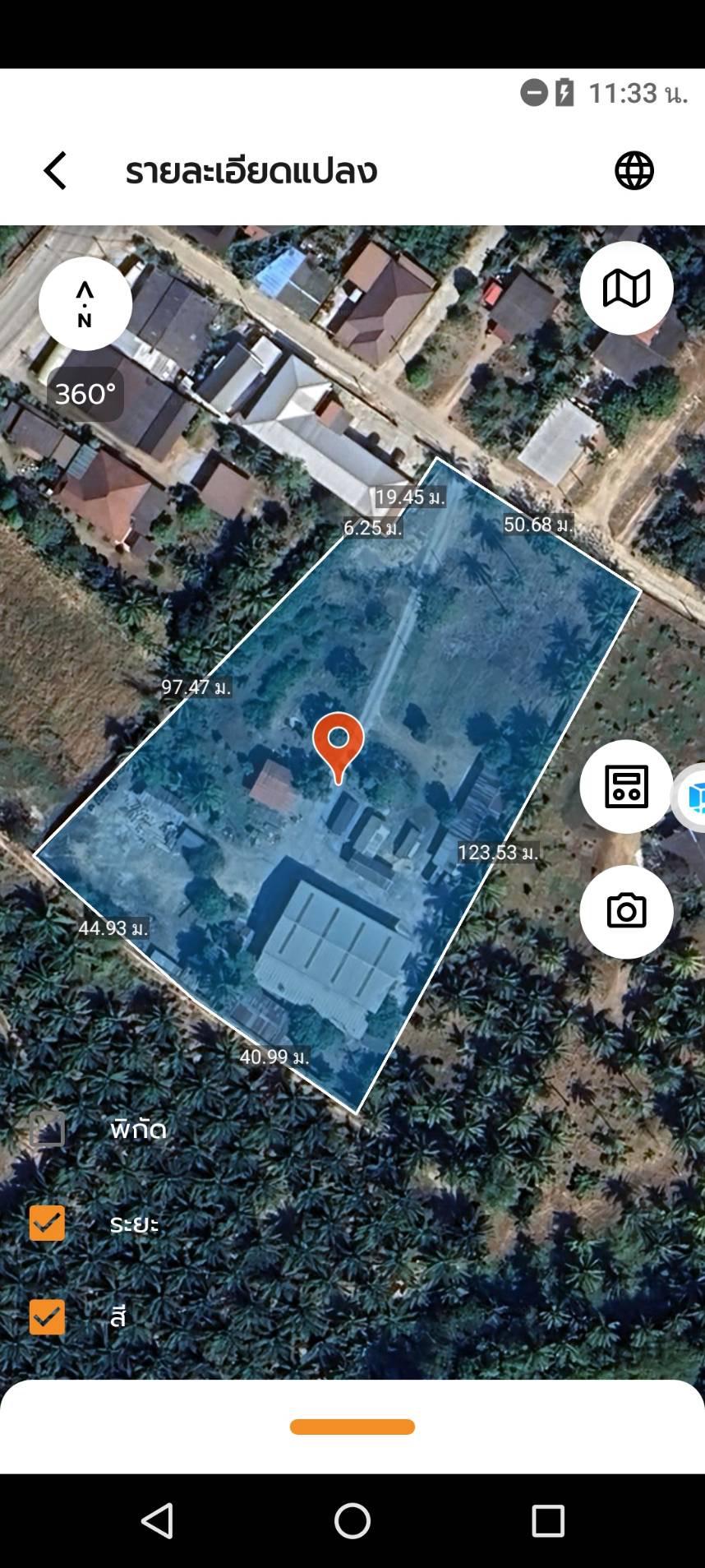The height and width of the screenshot is (1568, 705).
Task: Open the recent apps view
Action: 548,1521
